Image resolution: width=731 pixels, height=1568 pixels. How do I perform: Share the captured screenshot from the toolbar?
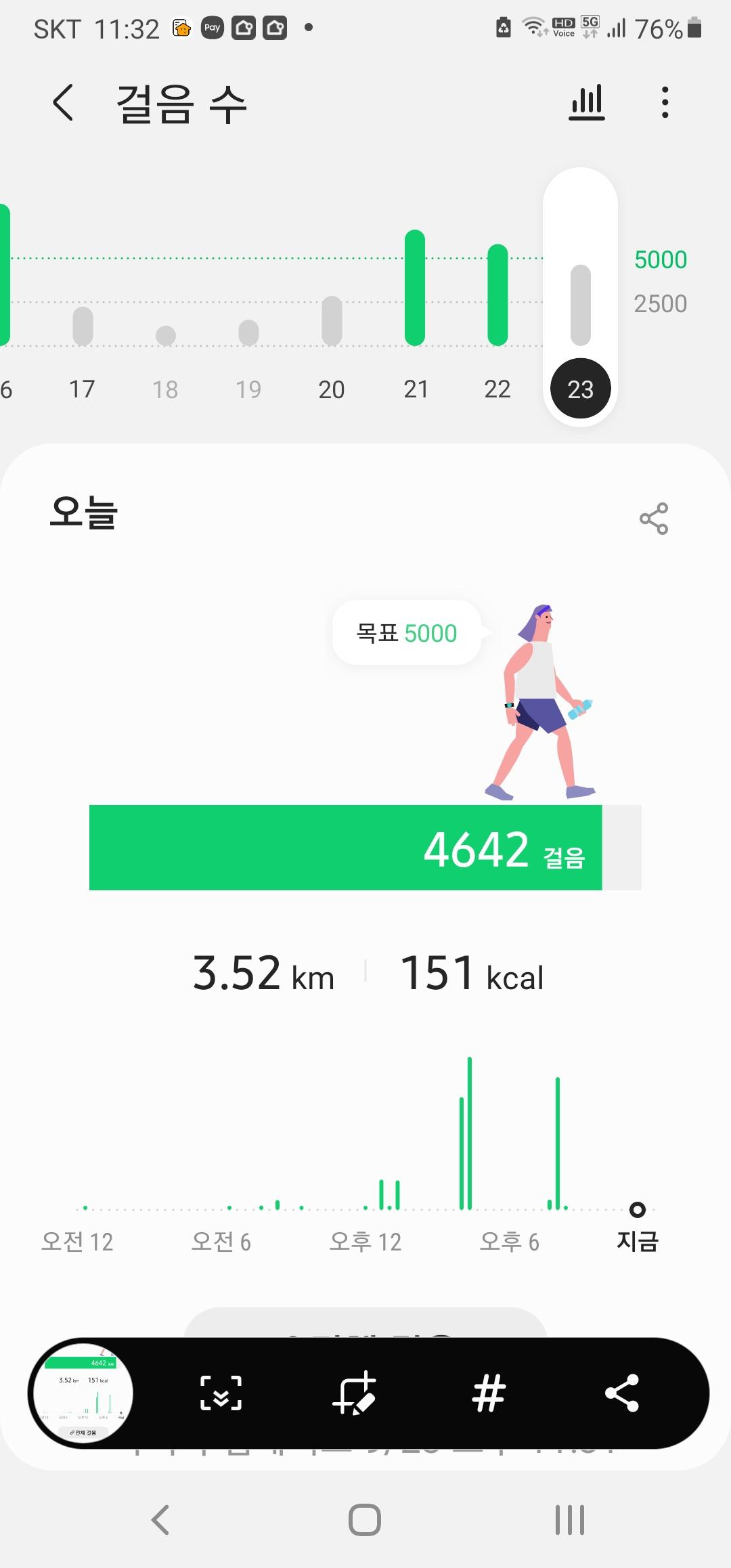(621, 1393)
